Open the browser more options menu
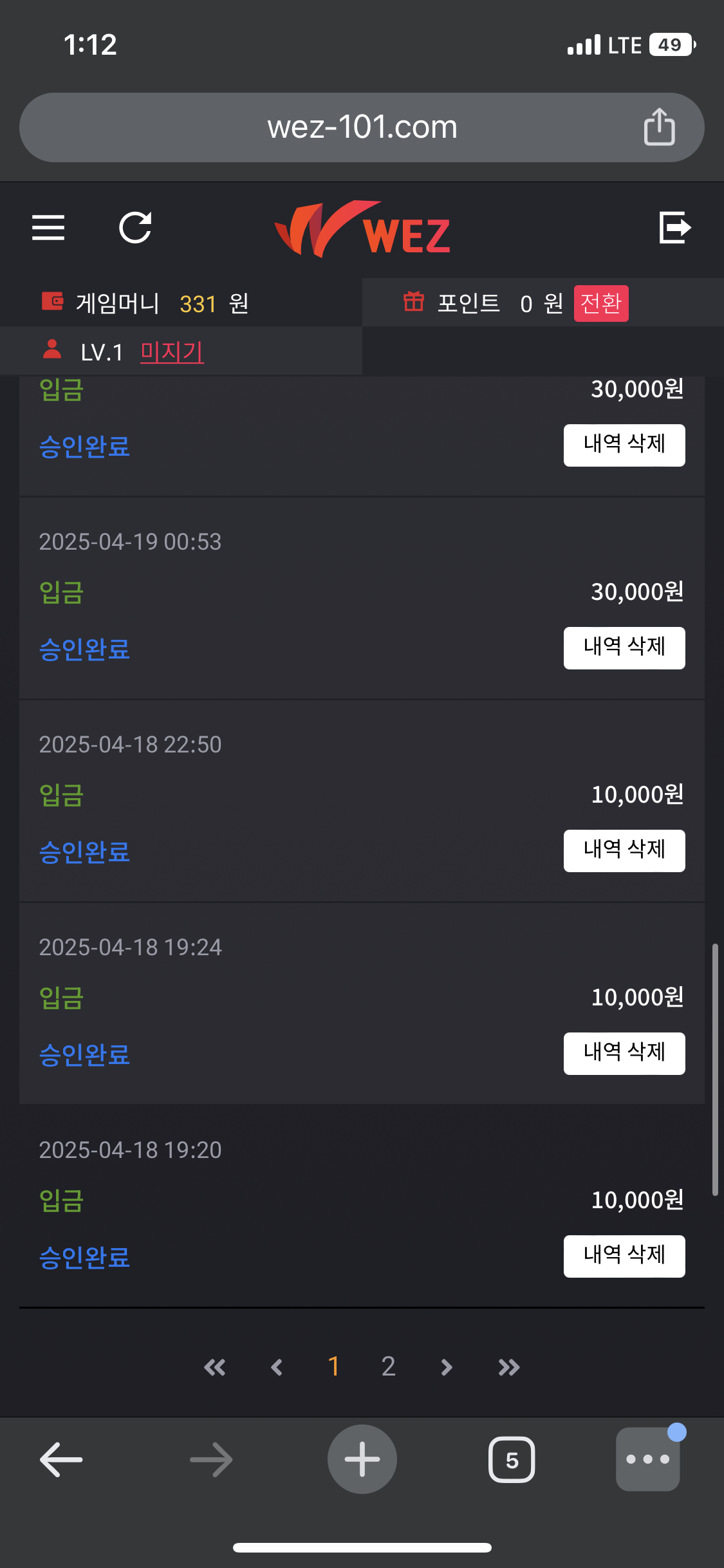724x1568 pixels. point(648,1459)
